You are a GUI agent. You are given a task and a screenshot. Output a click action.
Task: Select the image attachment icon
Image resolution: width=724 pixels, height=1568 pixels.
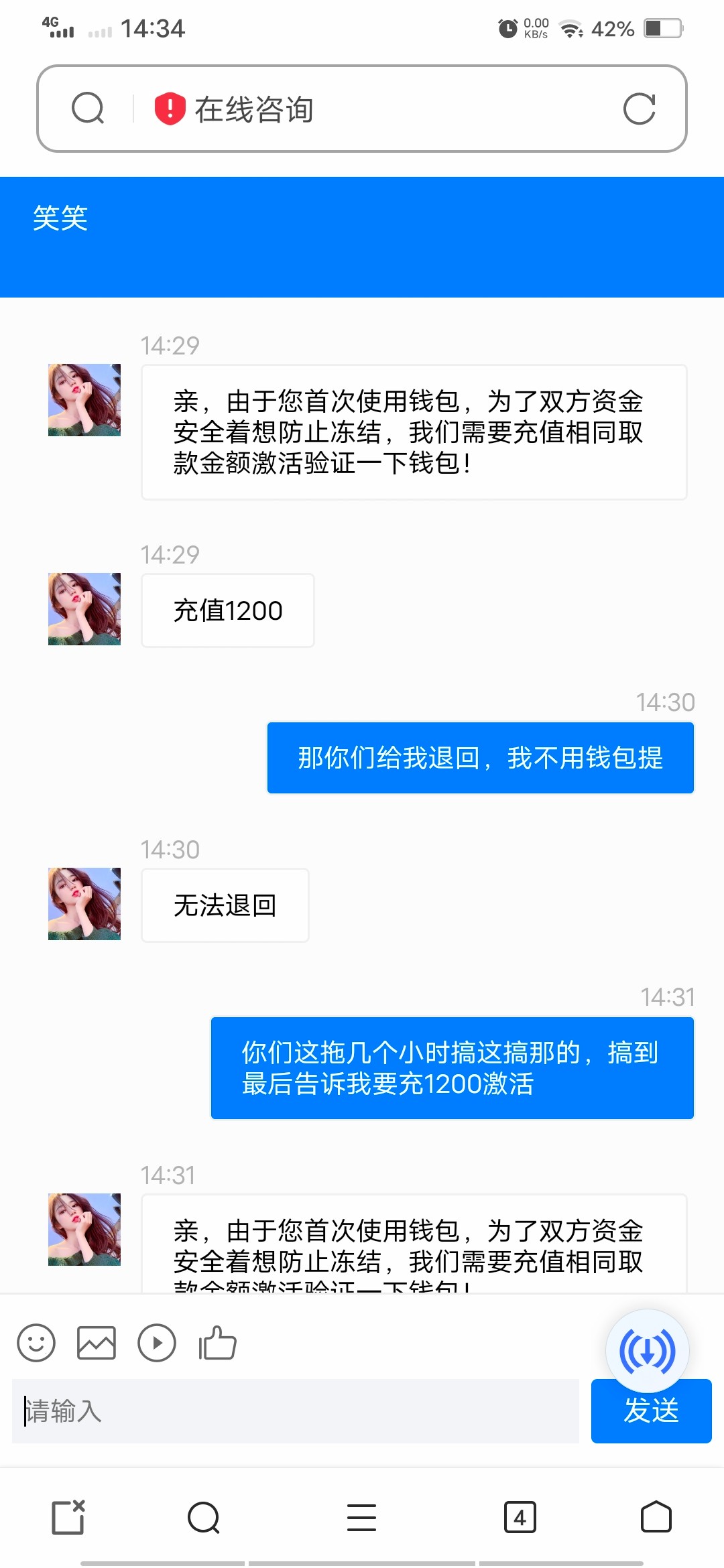pos(96,1343)
